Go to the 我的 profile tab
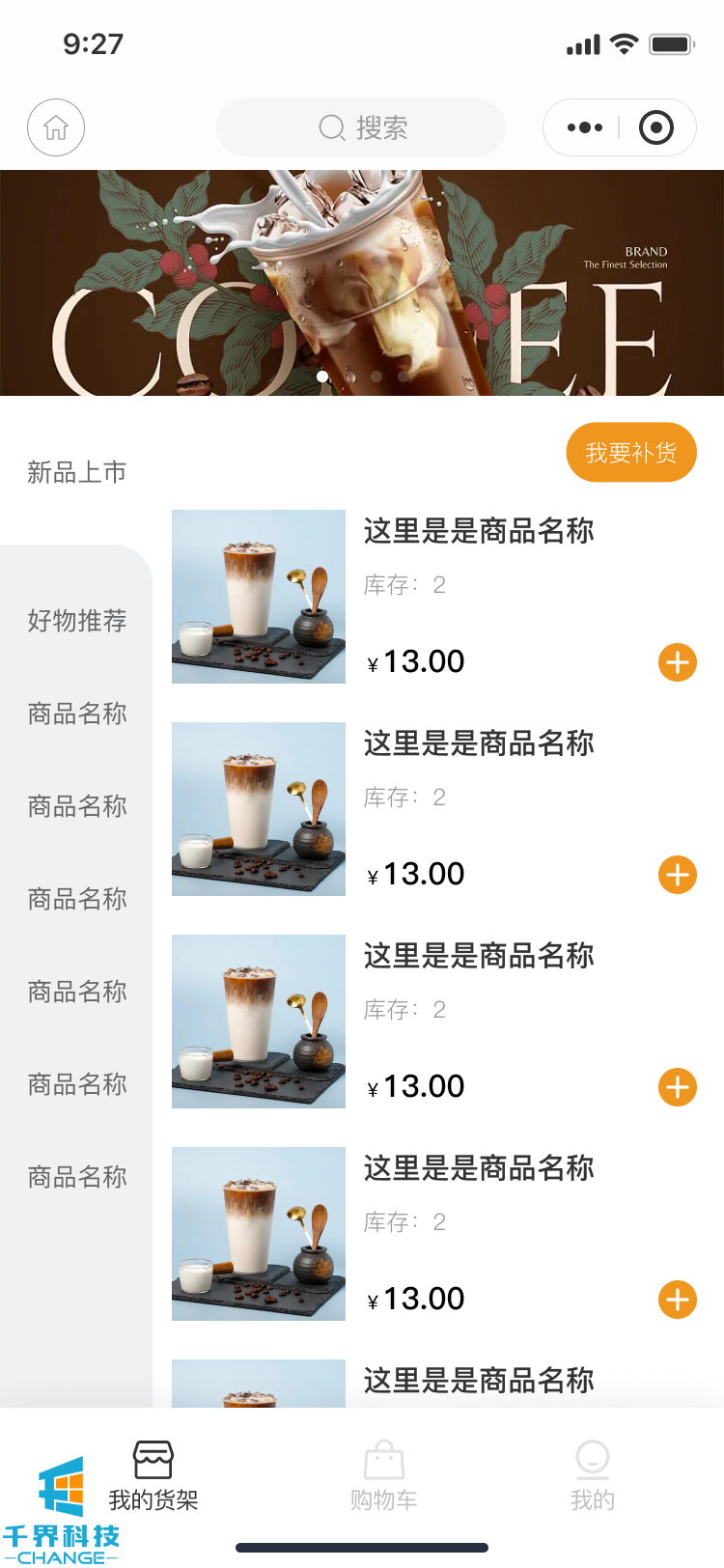This screenshot has width=724, height=1568. coord(592,1475)
